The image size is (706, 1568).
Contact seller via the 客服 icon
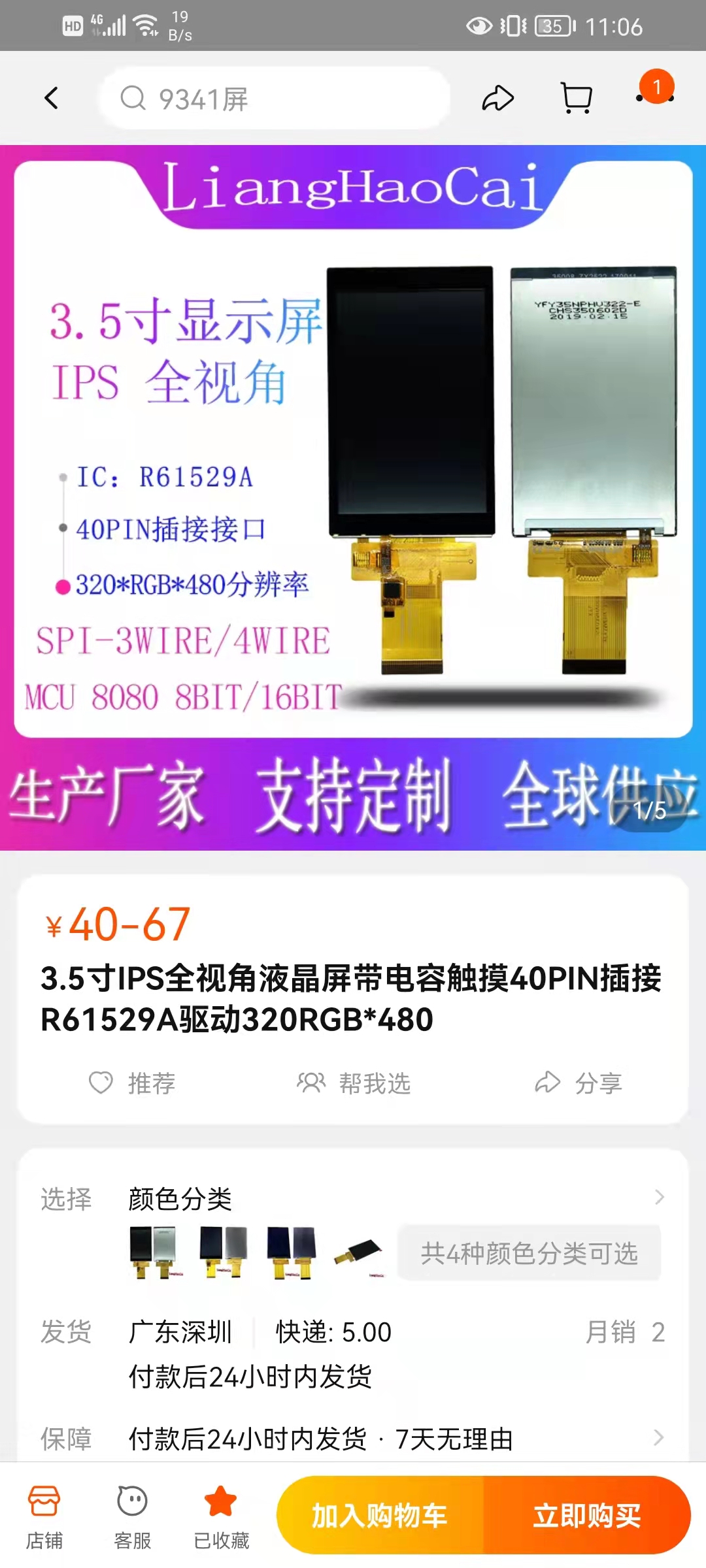coord(131,1516)
